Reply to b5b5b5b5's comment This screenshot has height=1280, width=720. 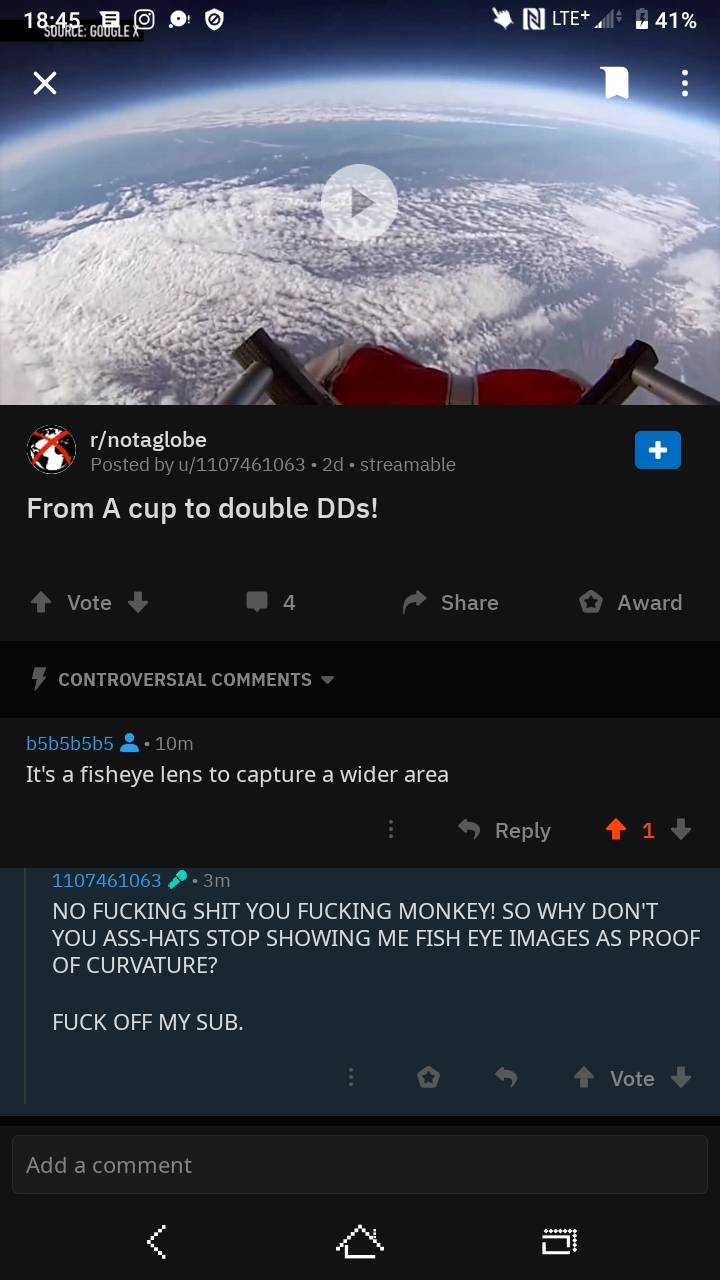coord(503,830)
